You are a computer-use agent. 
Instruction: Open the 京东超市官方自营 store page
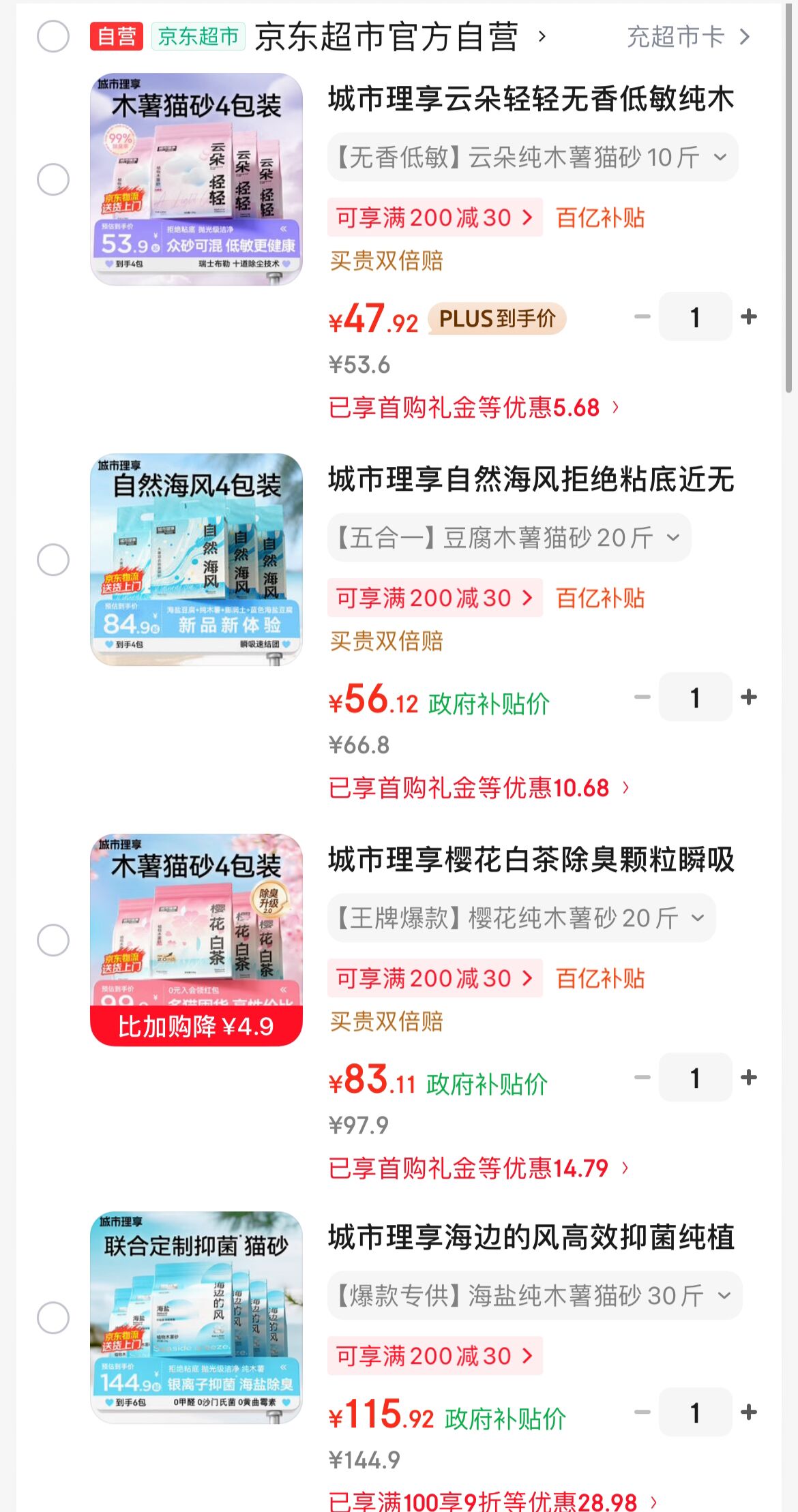click(x=386, y=36)
